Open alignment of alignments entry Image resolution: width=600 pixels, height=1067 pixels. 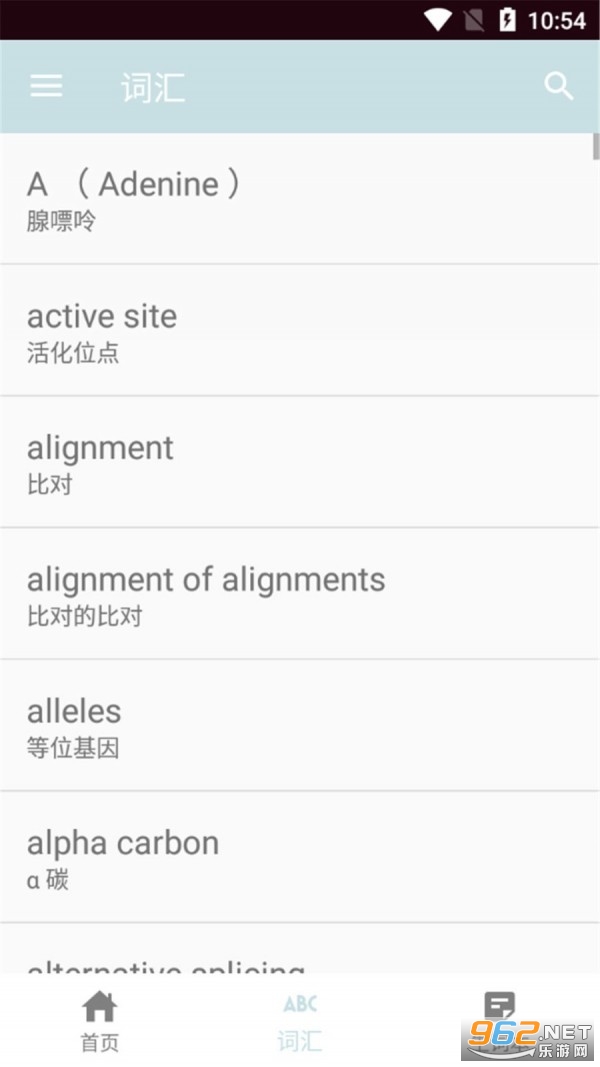pyautogui.click(x=299, y=593)
